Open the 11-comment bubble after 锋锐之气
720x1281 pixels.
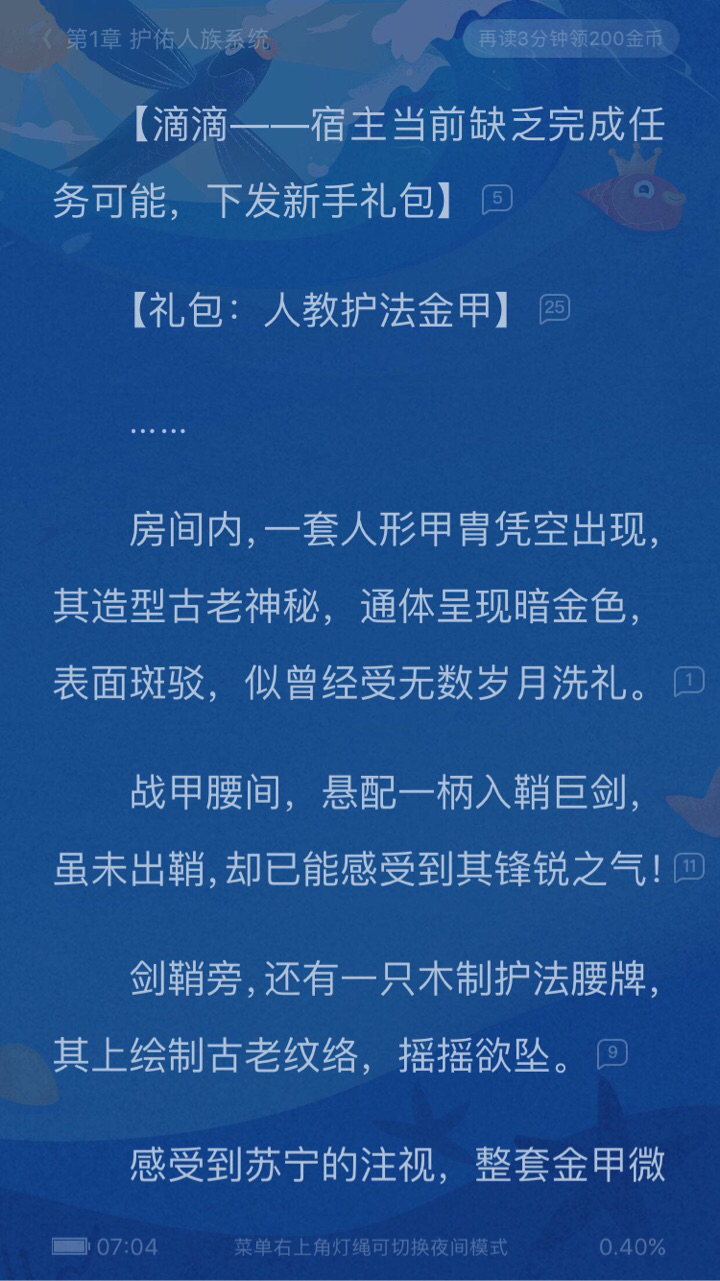coord(689,868)
